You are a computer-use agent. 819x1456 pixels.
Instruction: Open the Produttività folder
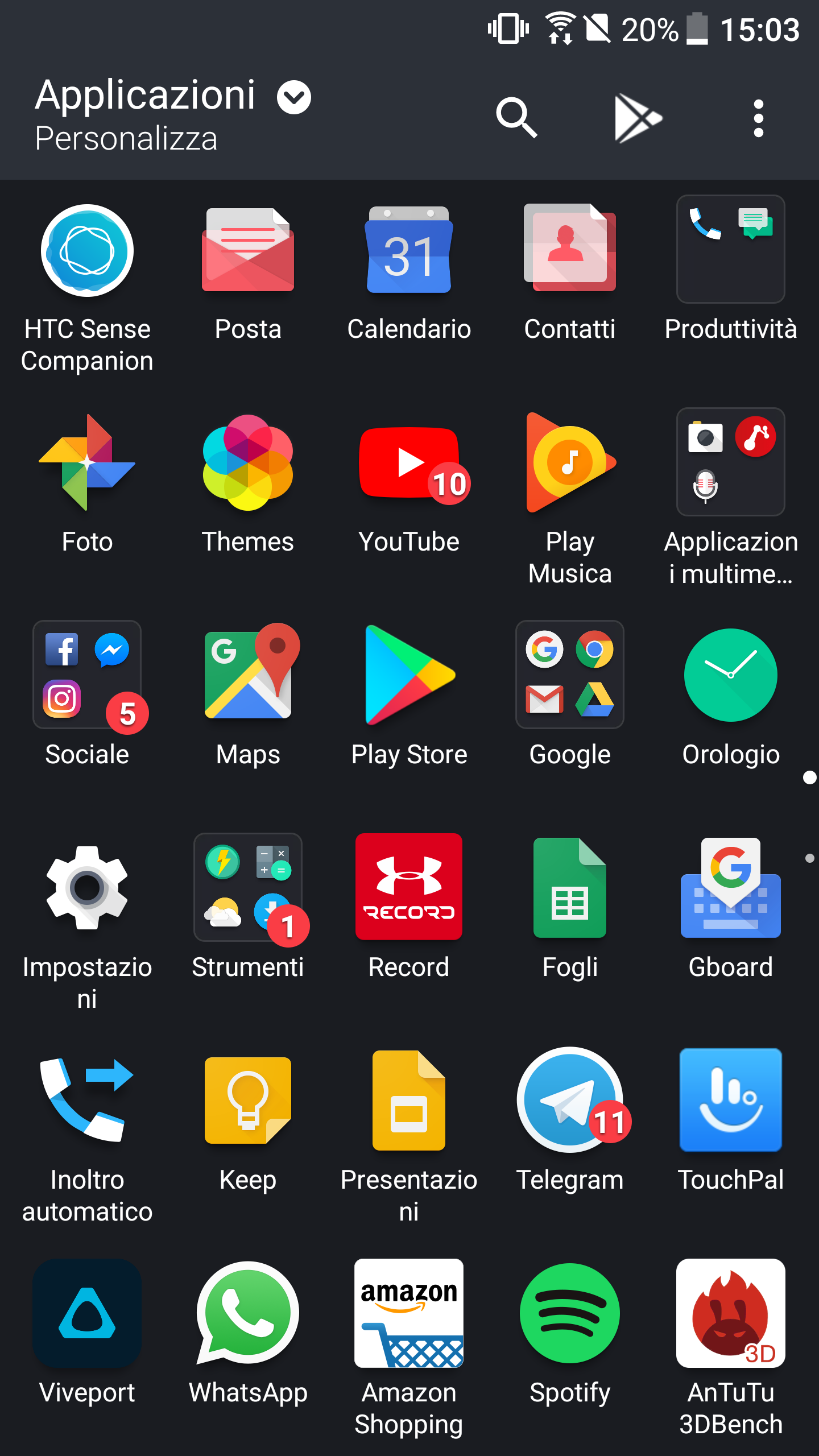pyautogui.click(x=730, y=250)
